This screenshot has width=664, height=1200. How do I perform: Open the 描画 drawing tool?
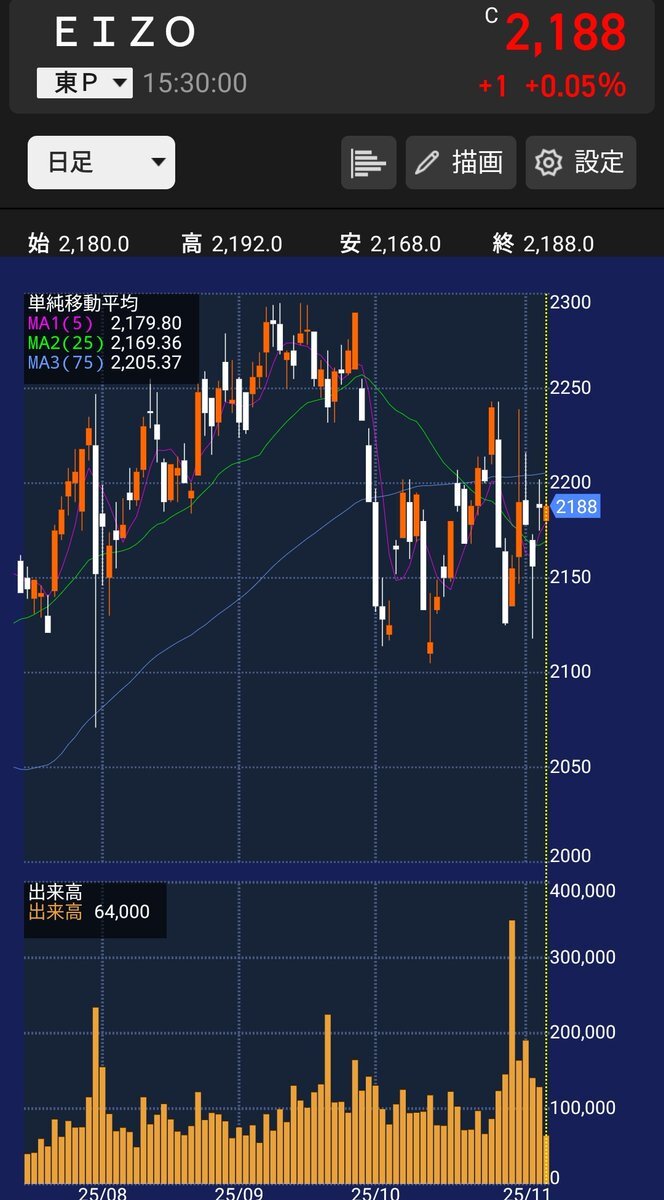pos(461,163)
